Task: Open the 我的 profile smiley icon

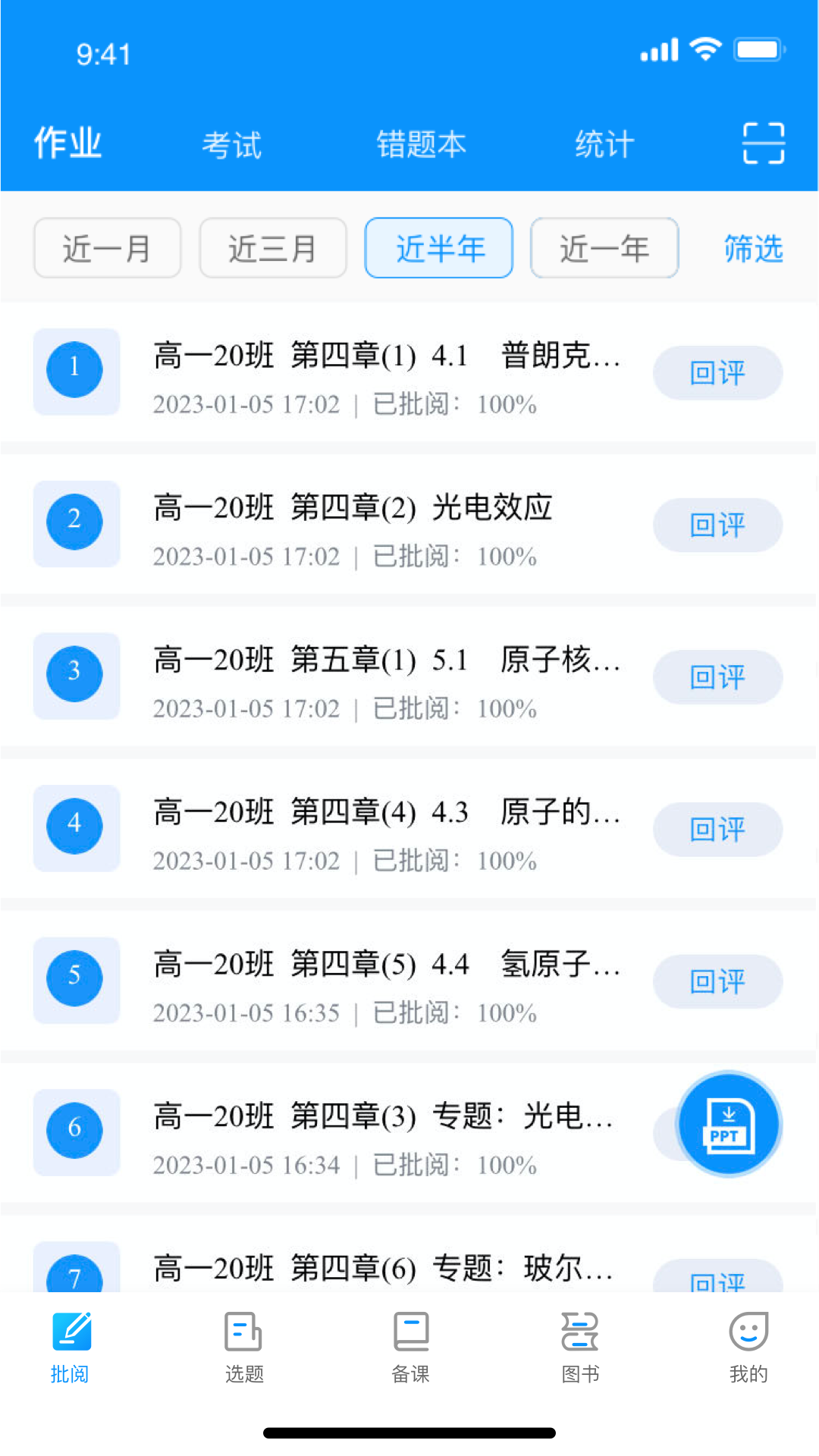Action: point(748,1331)
